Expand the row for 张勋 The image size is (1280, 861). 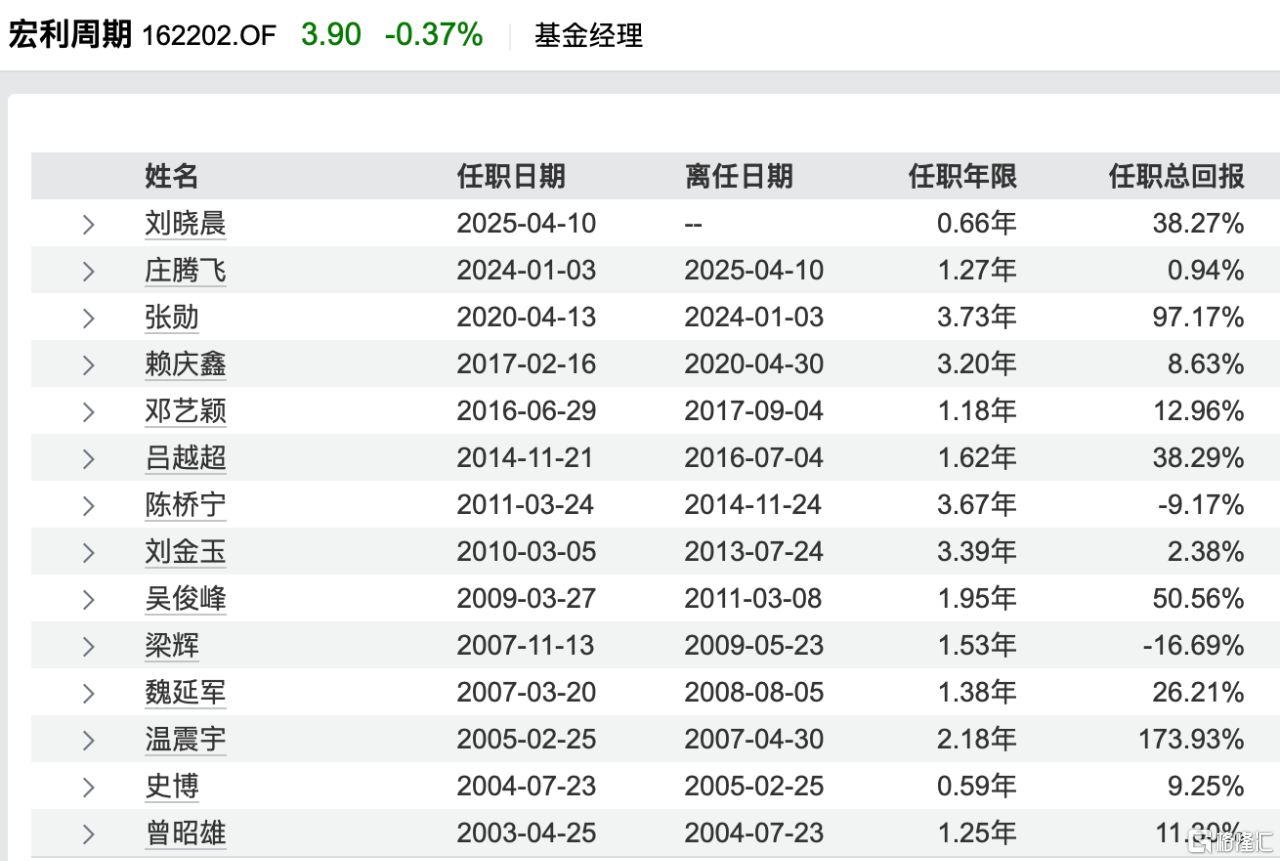88,318
